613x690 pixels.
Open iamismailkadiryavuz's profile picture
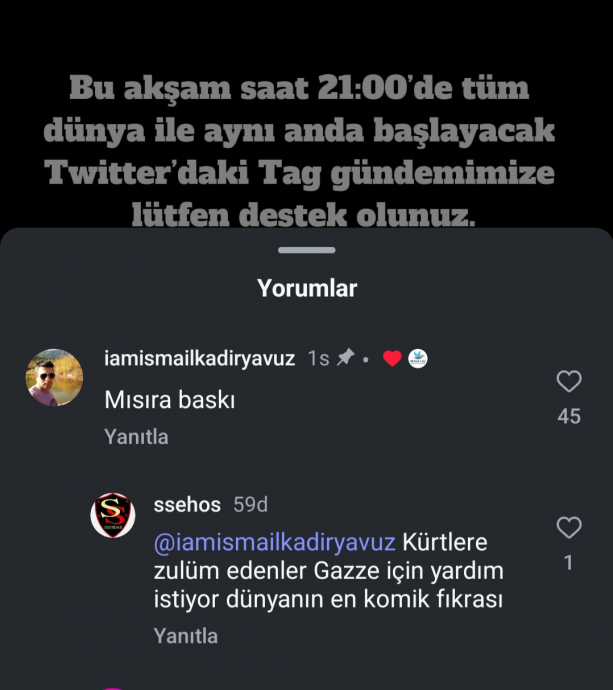[54, 378]
